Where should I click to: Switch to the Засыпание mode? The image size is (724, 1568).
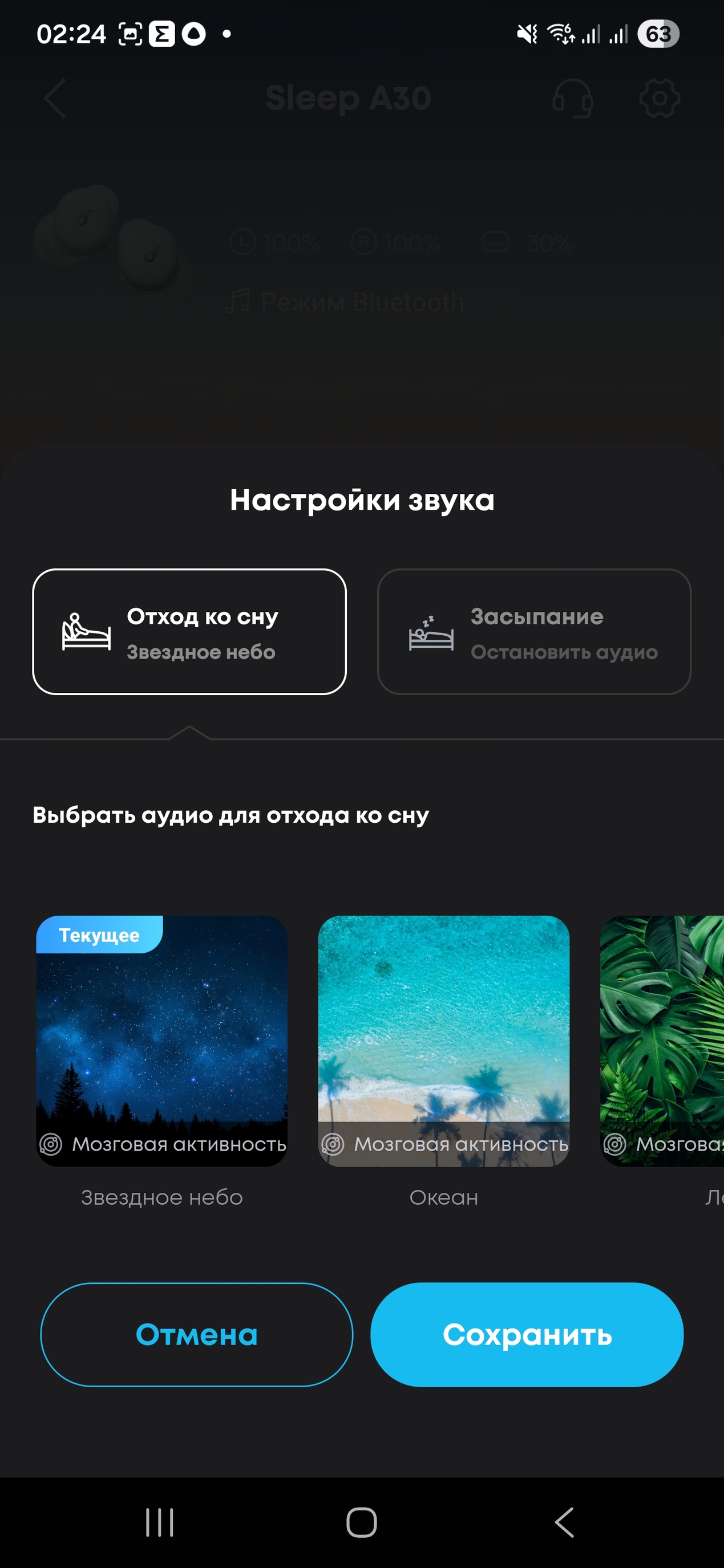click(x=534, y=631)
